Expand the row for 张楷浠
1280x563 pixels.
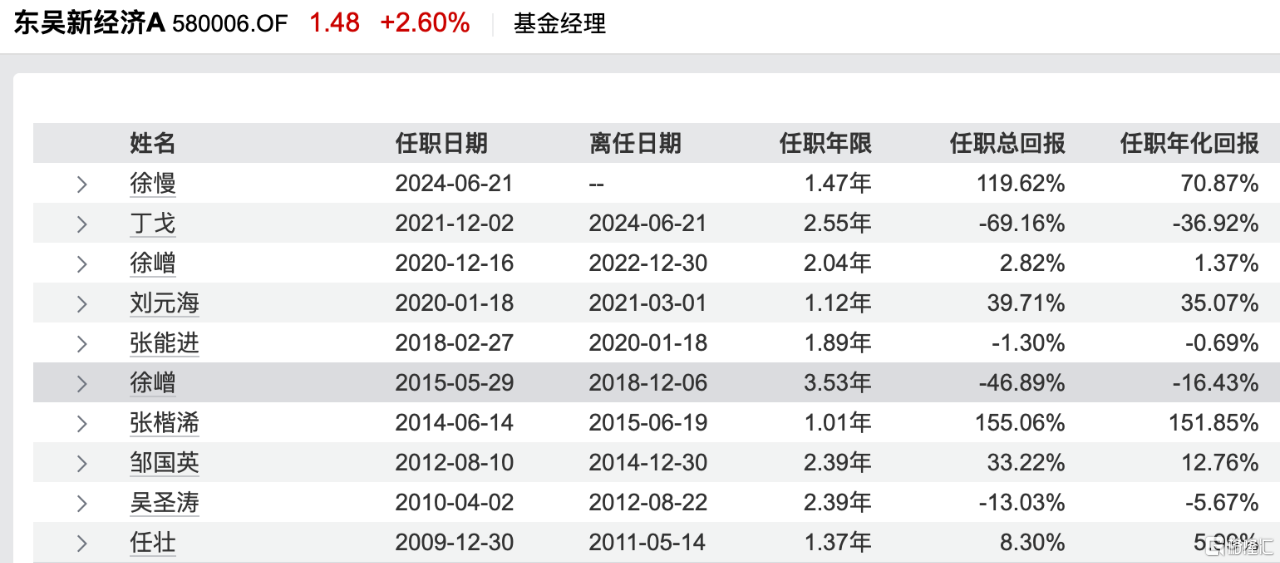point(82,424)
